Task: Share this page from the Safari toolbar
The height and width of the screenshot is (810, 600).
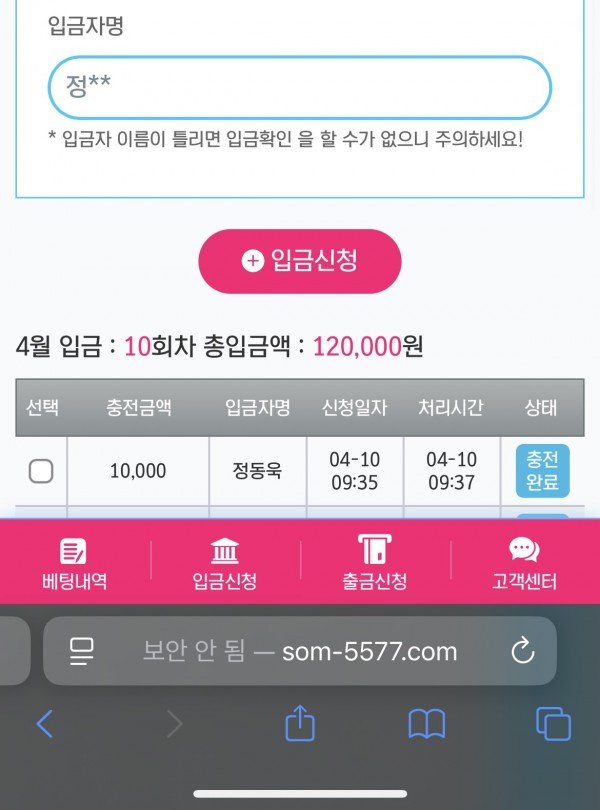Action: coord(300,723)
